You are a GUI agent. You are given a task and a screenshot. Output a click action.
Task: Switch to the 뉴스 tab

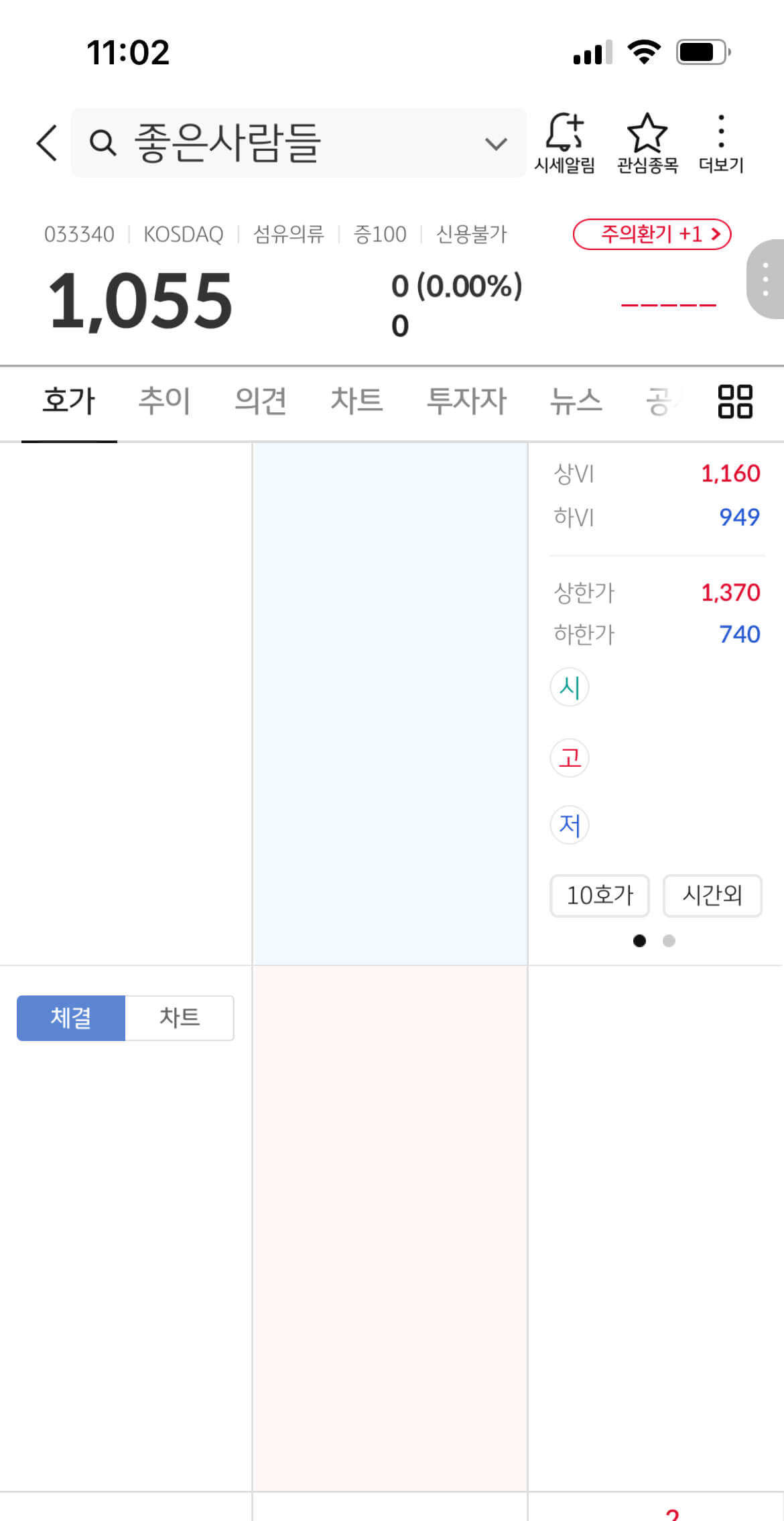click(x=576, y=401)
